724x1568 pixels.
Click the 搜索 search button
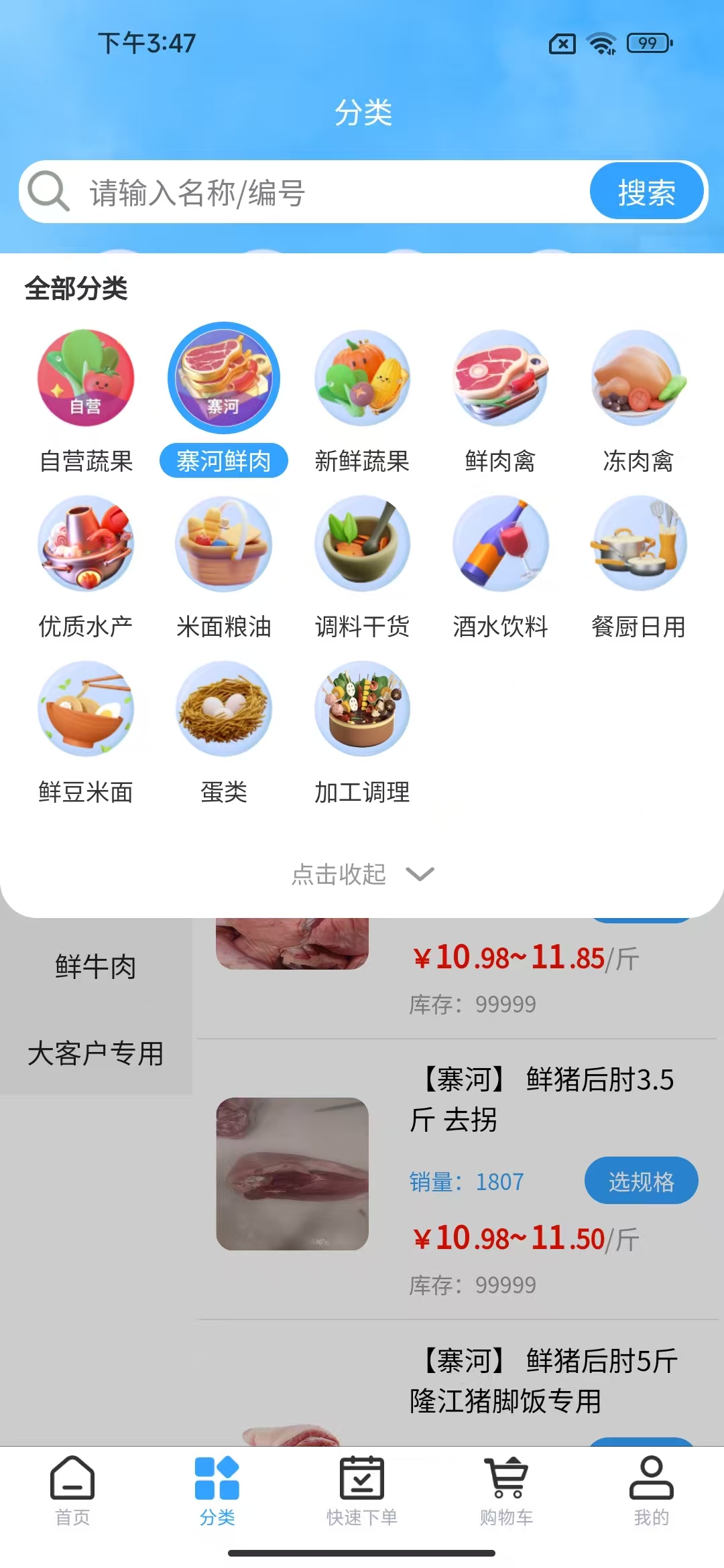(x=646, y=191)
